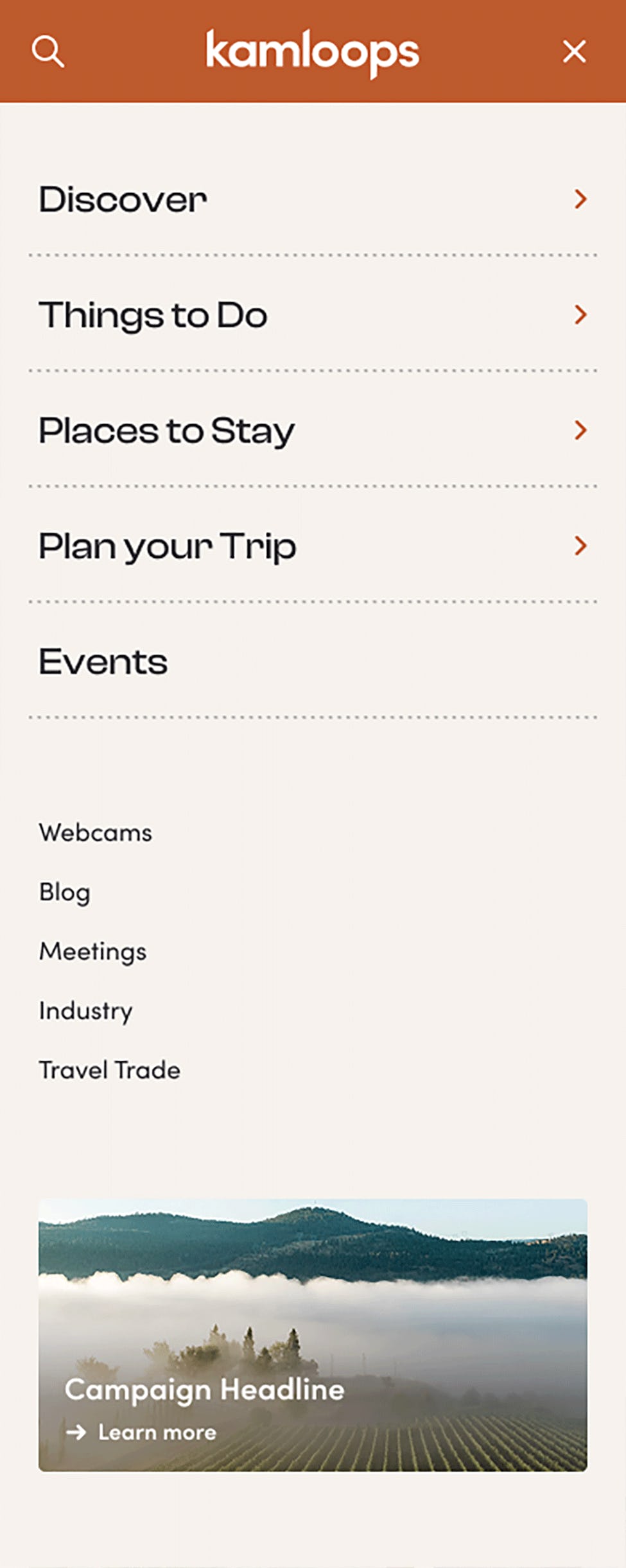Image resolution: width=626 pixels, height=1568 pixels.
Task: Open the Webcams link
Action: point(96,832)
